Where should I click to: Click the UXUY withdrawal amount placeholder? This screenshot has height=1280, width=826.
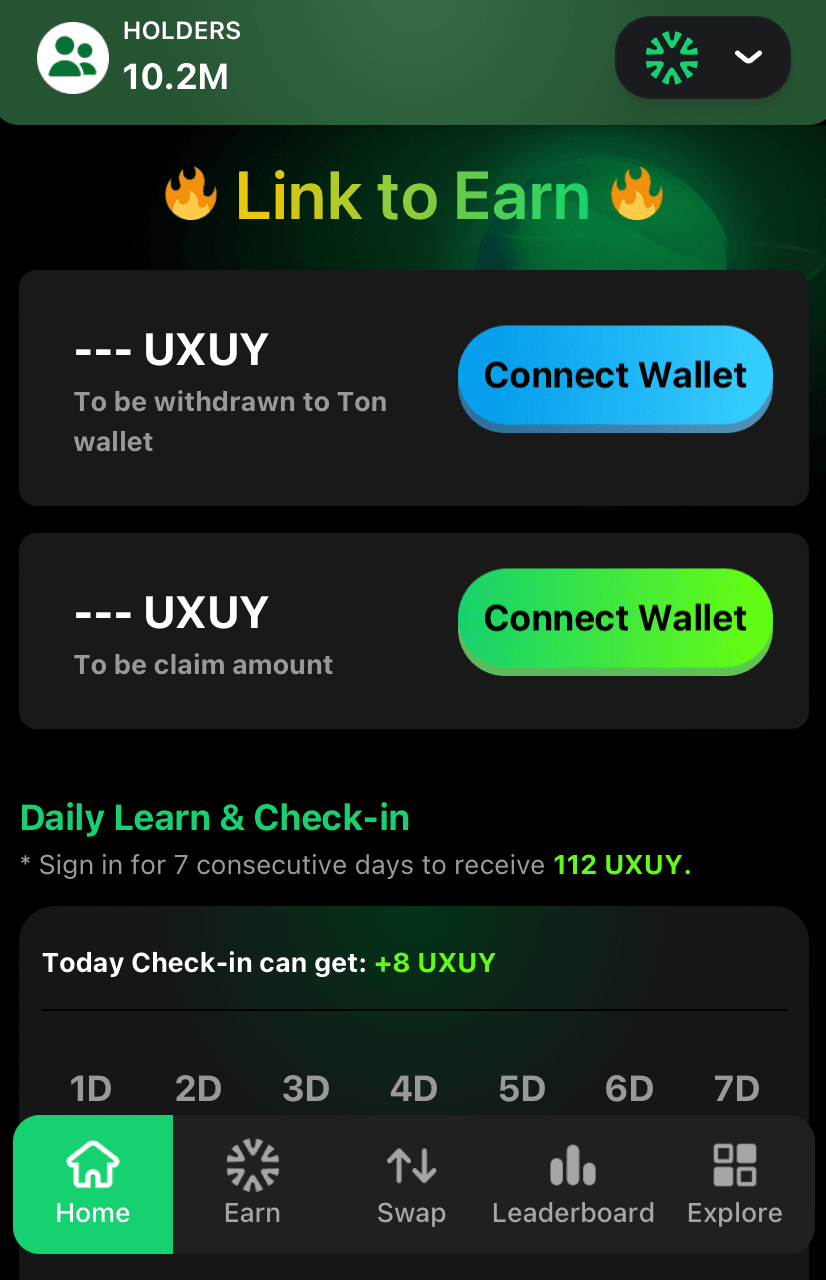point(172,350)
